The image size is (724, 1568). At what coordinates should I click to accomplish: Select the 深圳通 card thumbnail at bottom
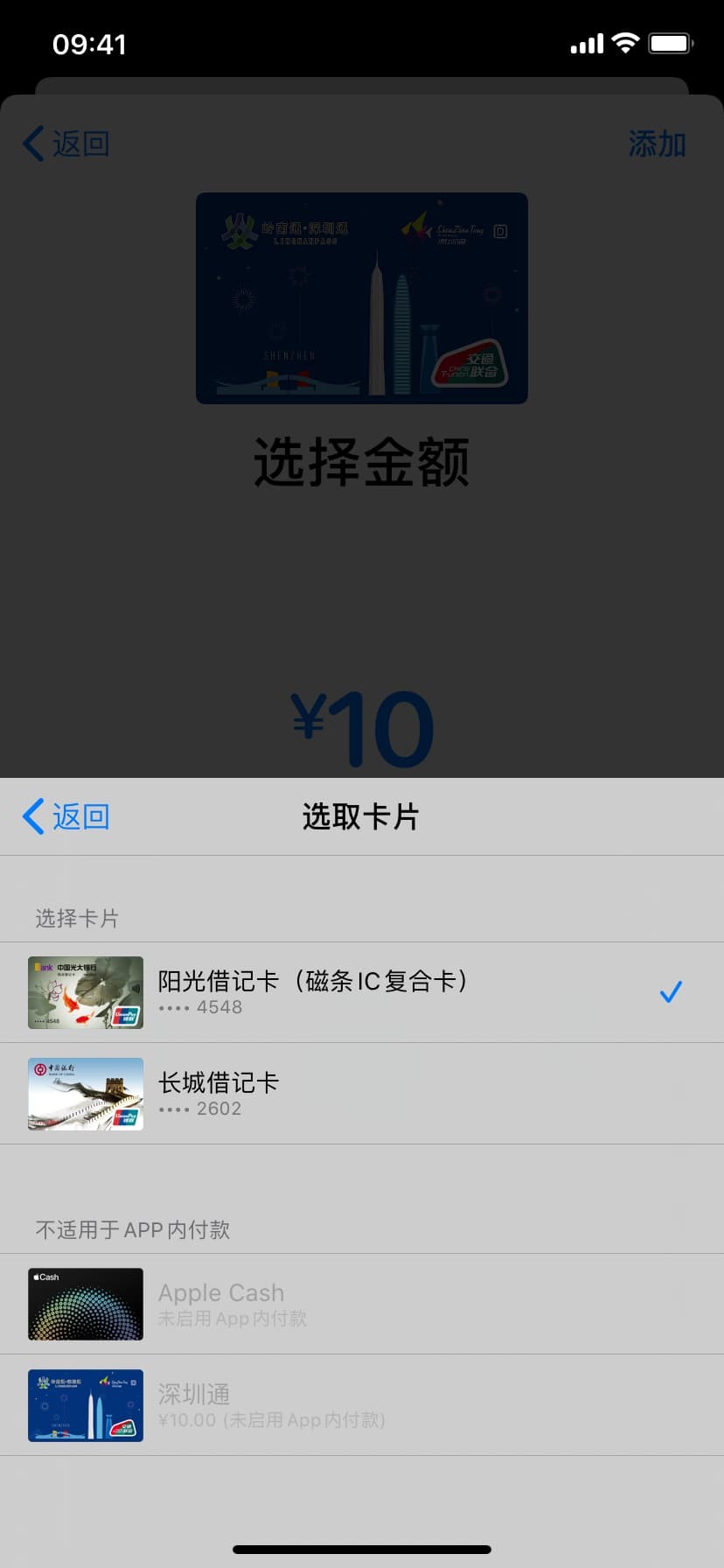pos(85,1405)
